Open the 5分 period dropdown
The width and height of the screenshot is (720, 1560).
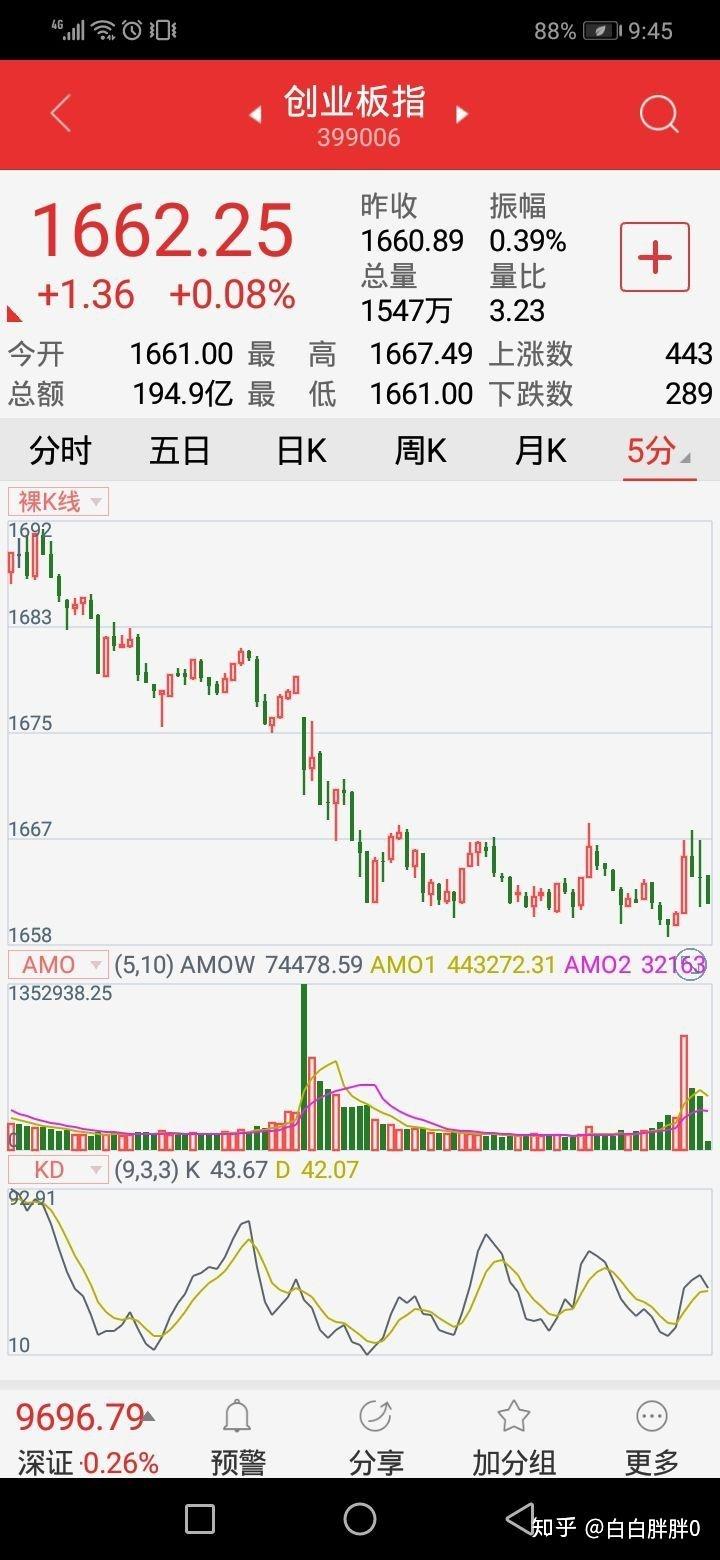click(659, 451)
